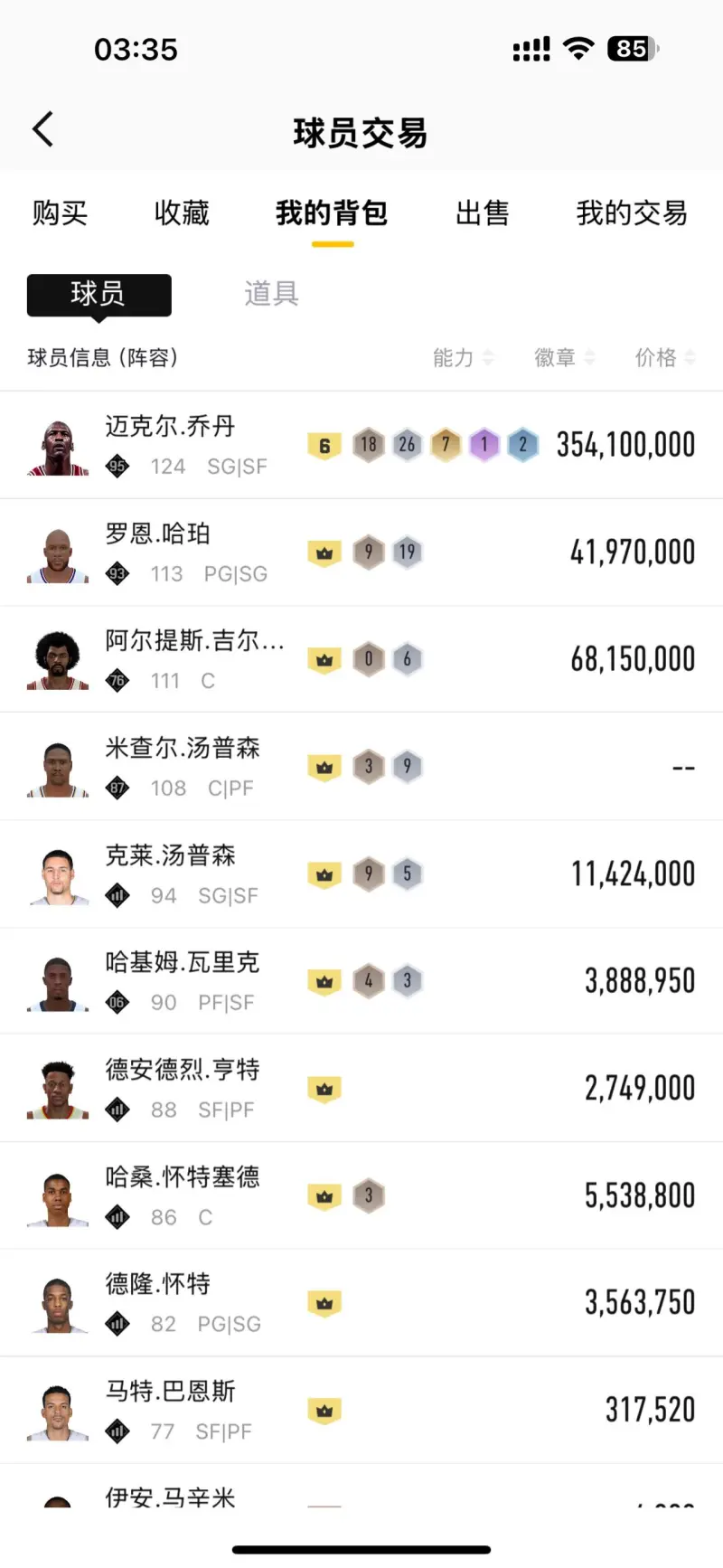Viewport: 723px width, 1568px height.
Task: Open player 哈桑.怀特塞德's row
Action: click(361, 1195)
